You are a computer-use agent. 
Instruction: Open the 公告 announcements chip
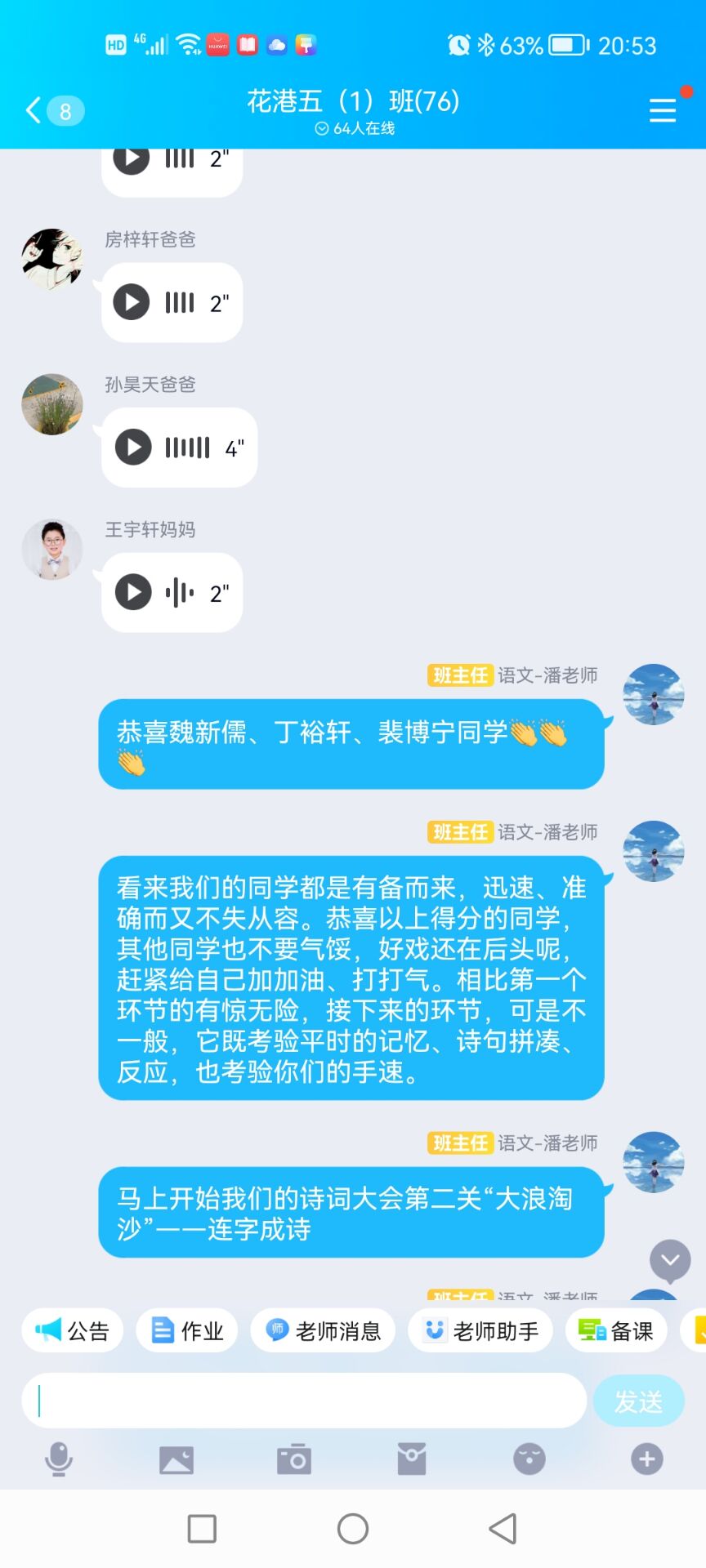pyautogui.click(x=73, y=1331)
